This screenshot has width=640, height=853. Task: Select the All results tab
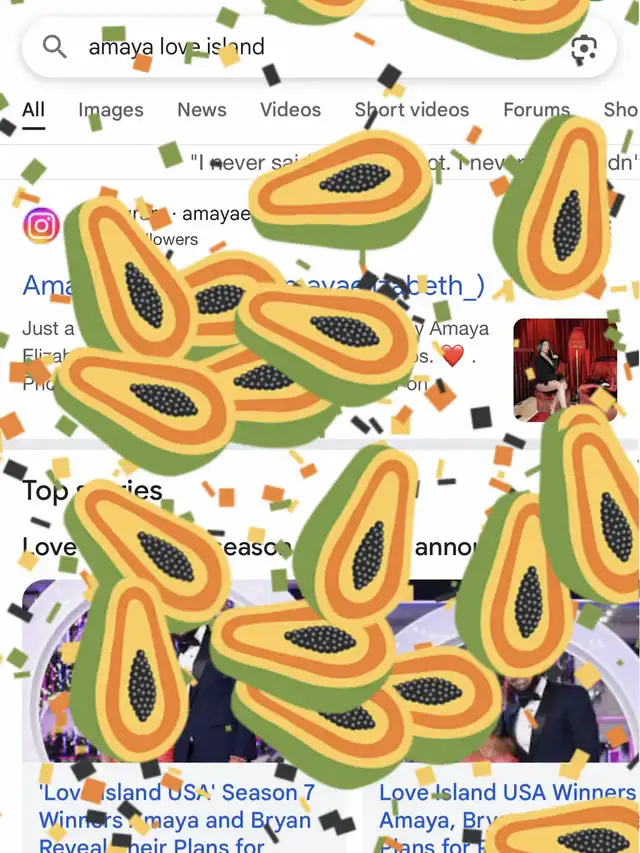point(33,110)
